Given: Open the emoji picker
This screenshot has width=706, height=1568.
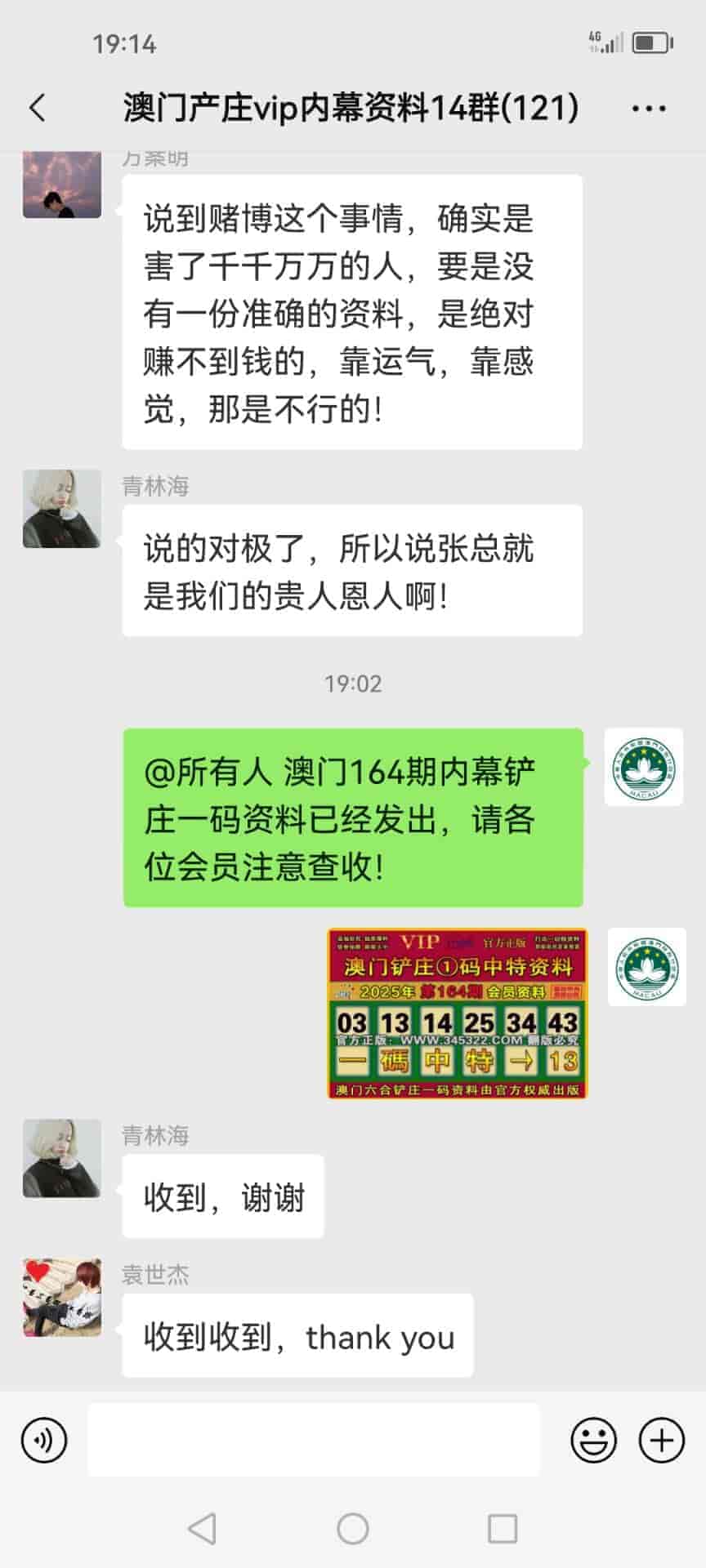Looking at the screenshot, I should [593, 1440].
